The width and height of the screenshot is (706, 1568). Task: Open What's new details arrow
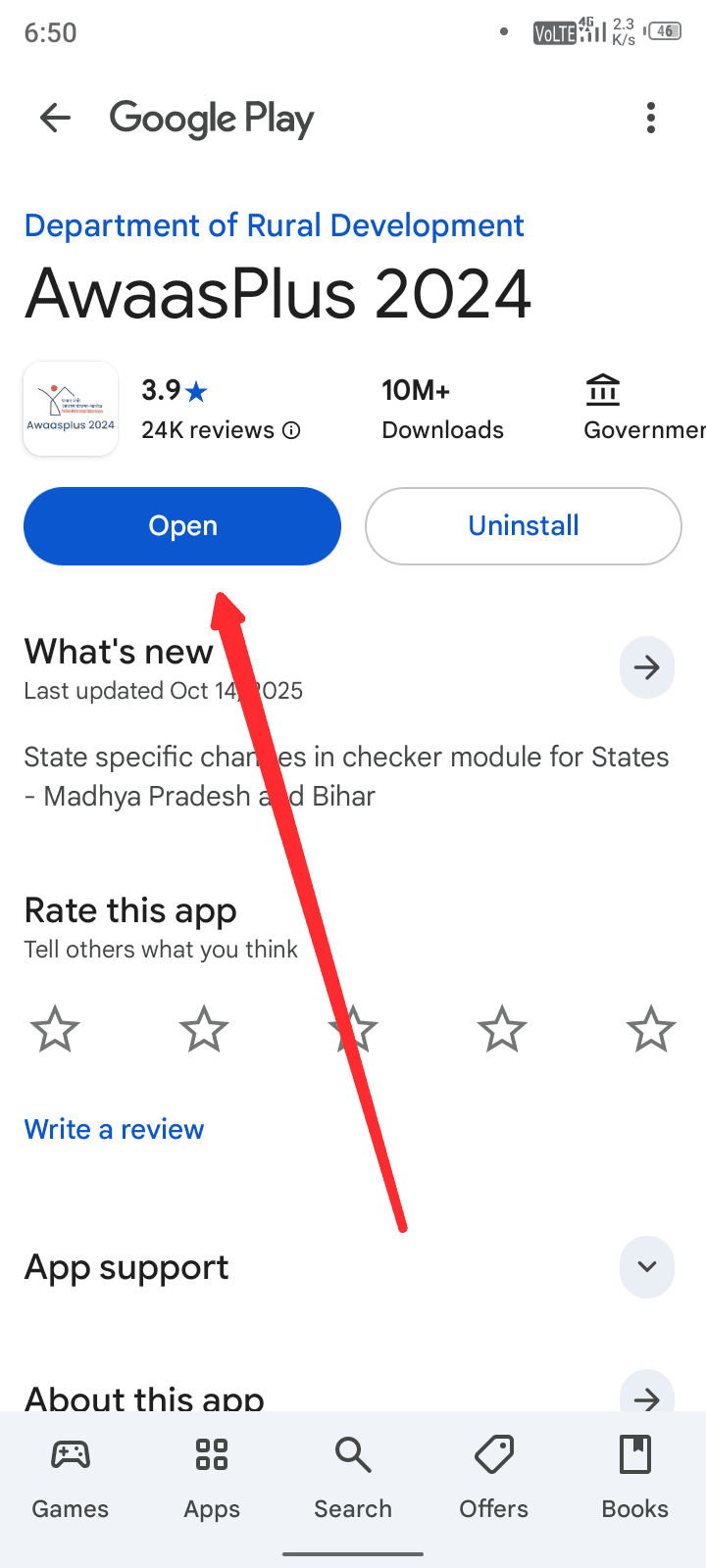coord(646,668)
